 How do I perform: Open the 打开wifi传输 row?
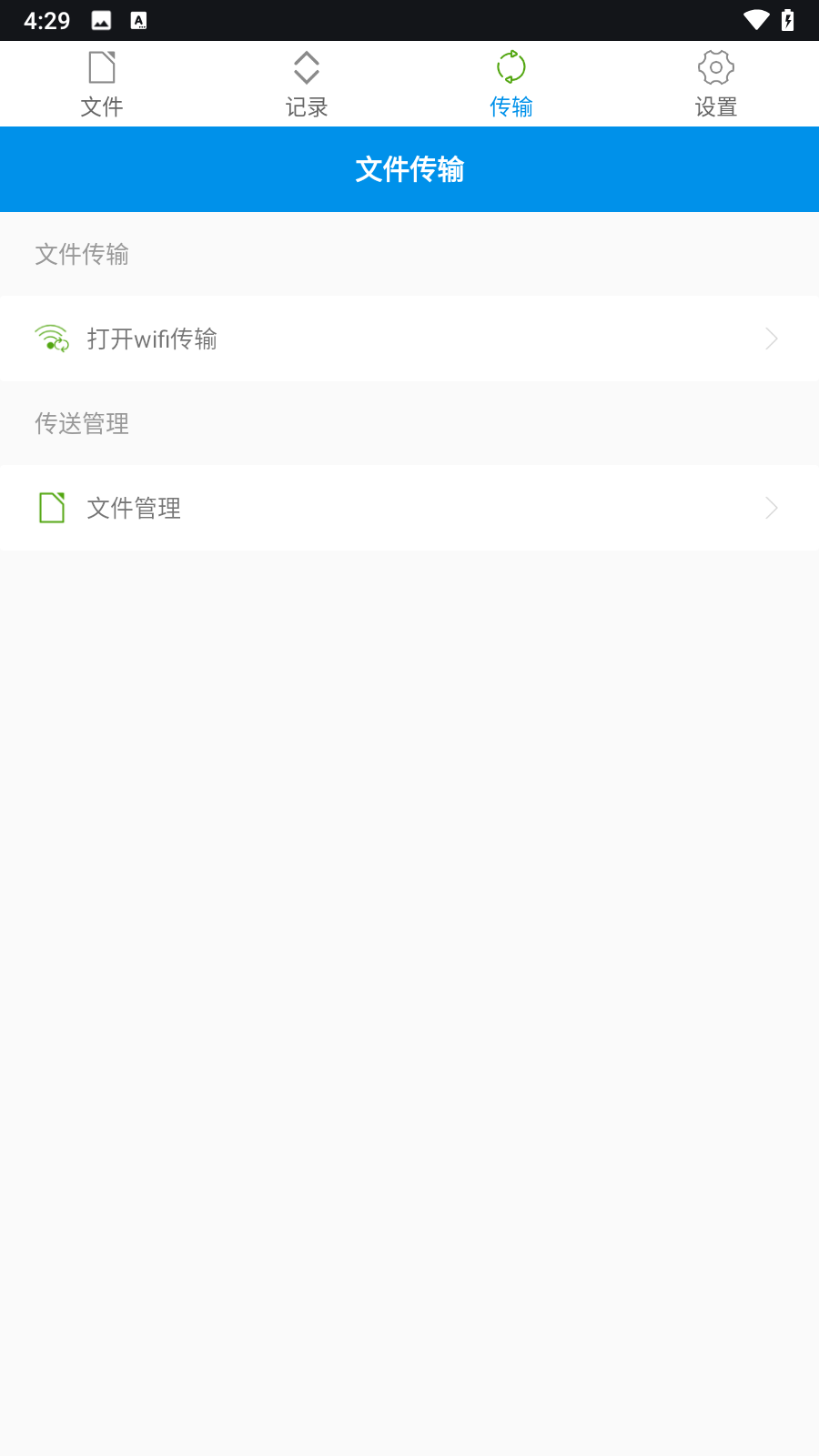(x=409, y=339)
